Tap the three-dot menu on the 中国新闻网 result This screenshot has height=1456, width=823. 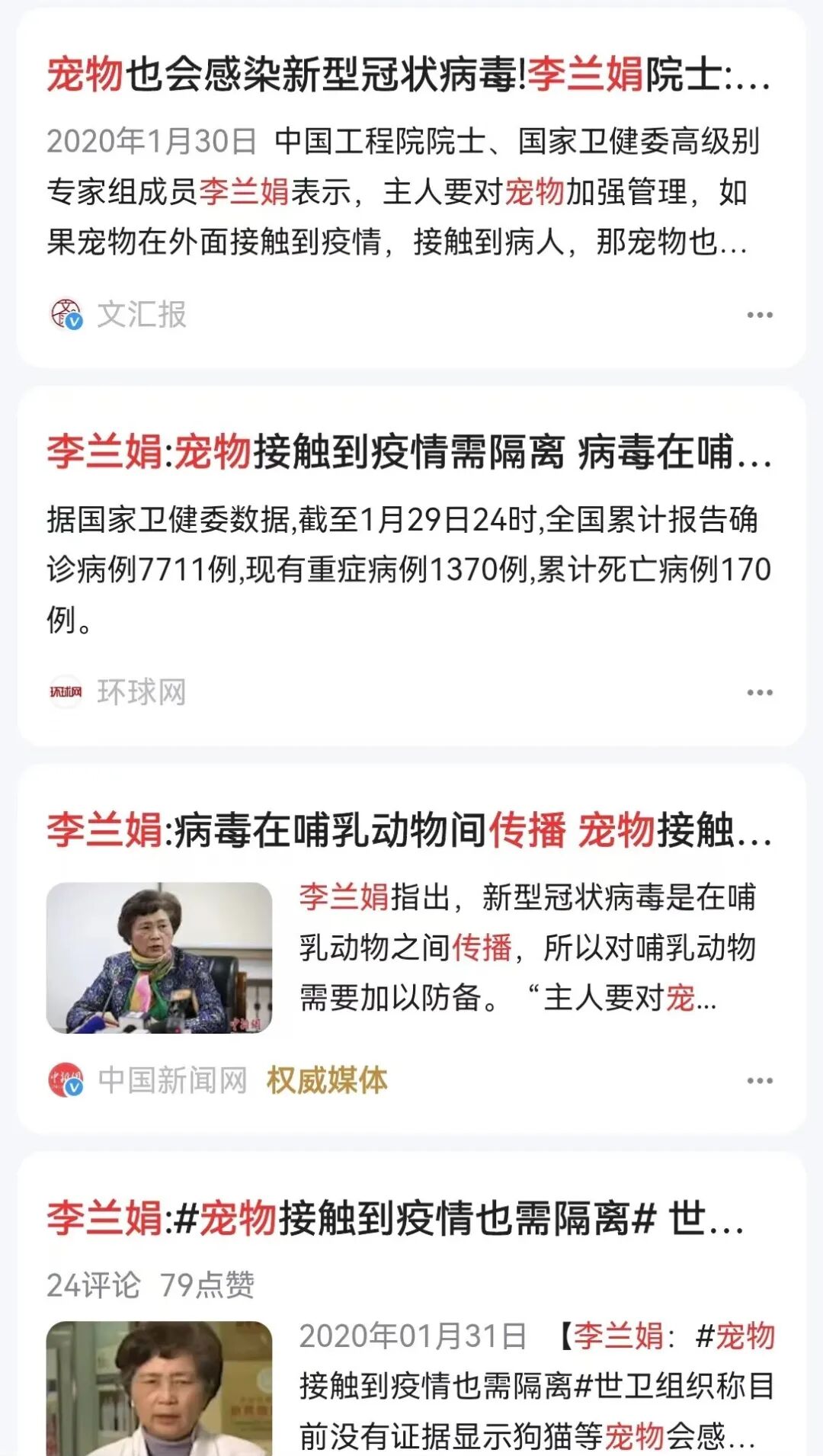click(x=759, y=1081)
